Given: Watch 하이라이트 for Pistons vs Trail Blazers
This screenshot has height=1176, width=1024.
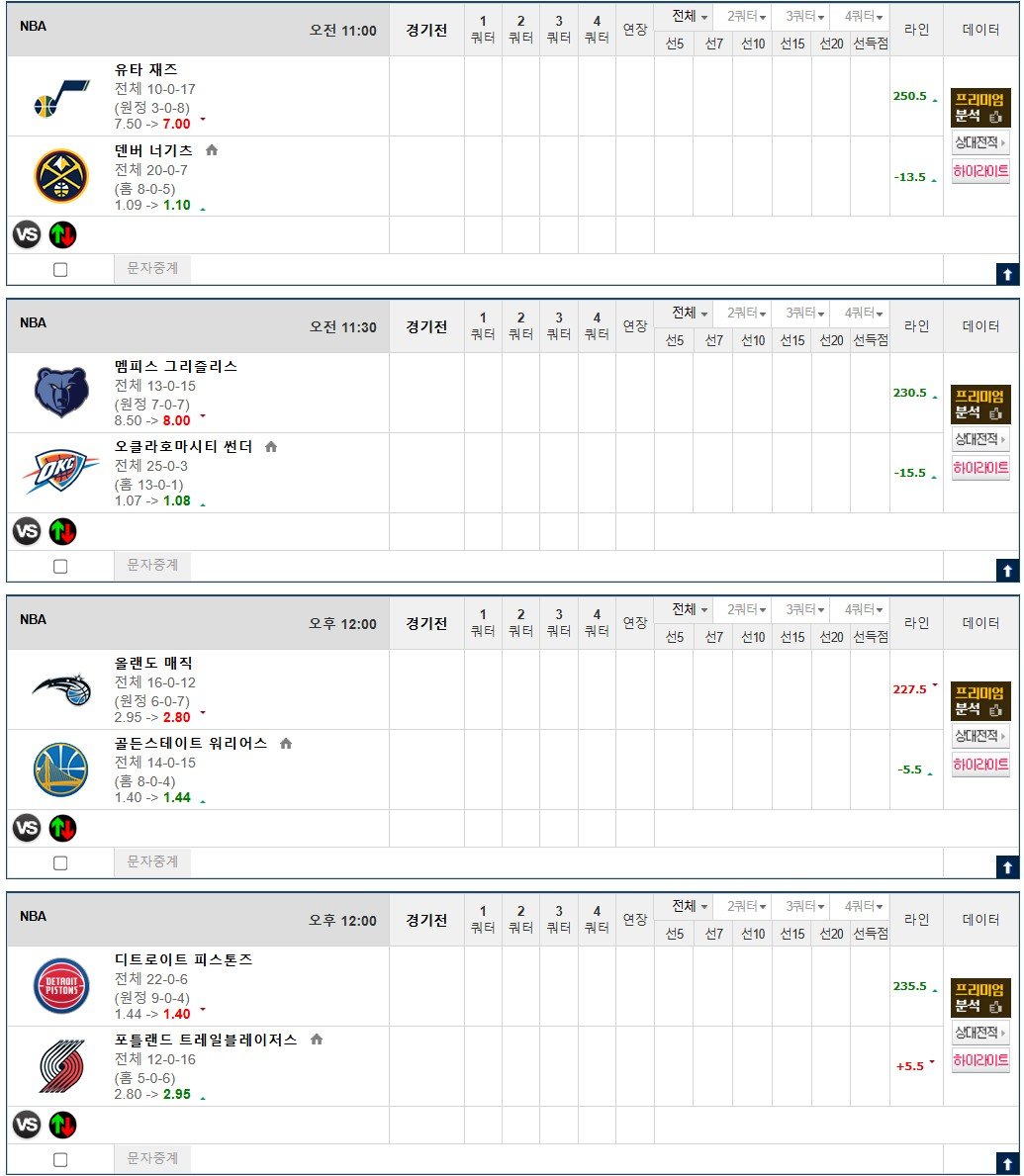Looking at the screenshot, I should [979, 1061].
